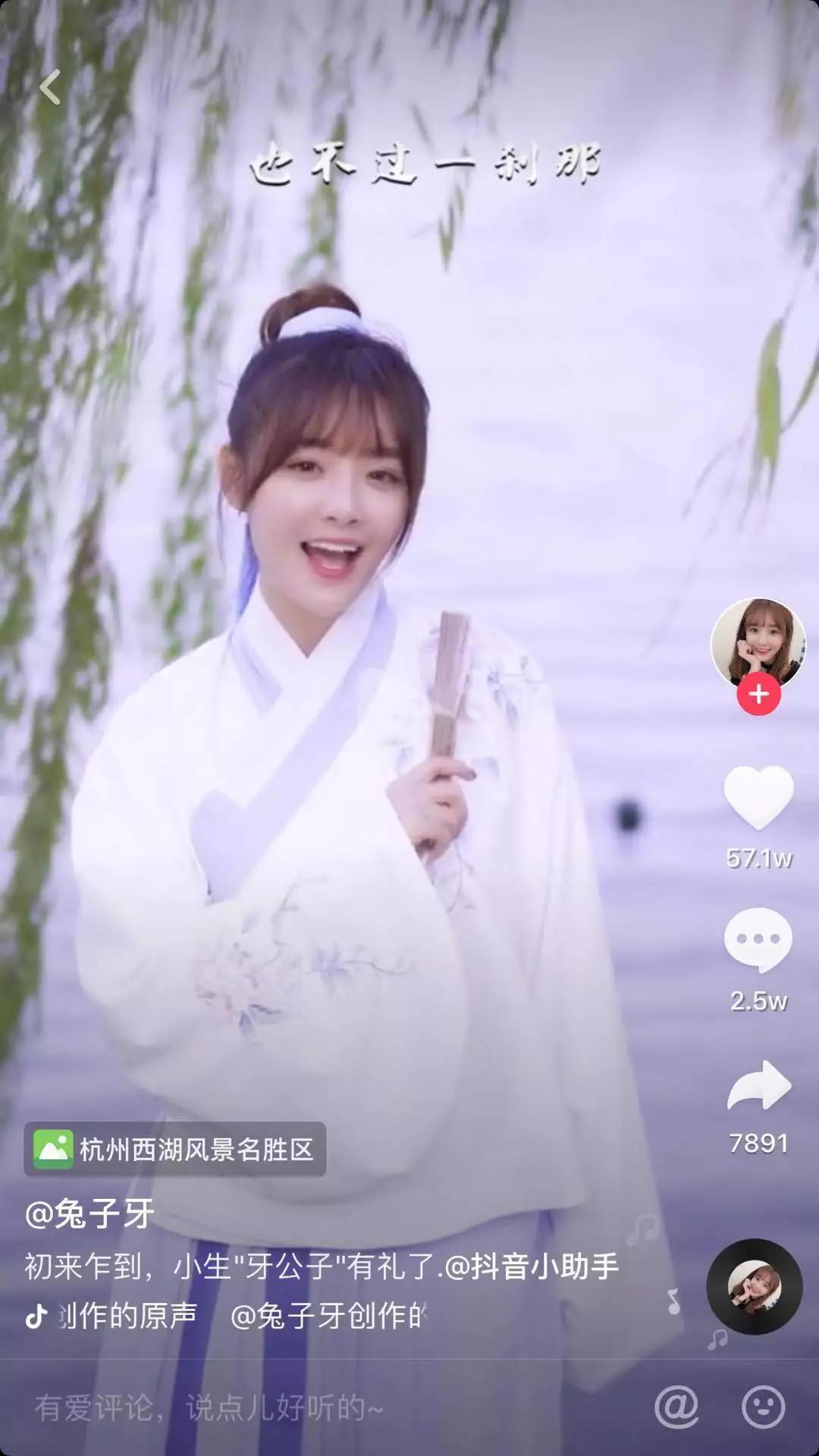Go back using the top-left arrow
Screen dimensions: 819x1456
click(x=50, y=87)
